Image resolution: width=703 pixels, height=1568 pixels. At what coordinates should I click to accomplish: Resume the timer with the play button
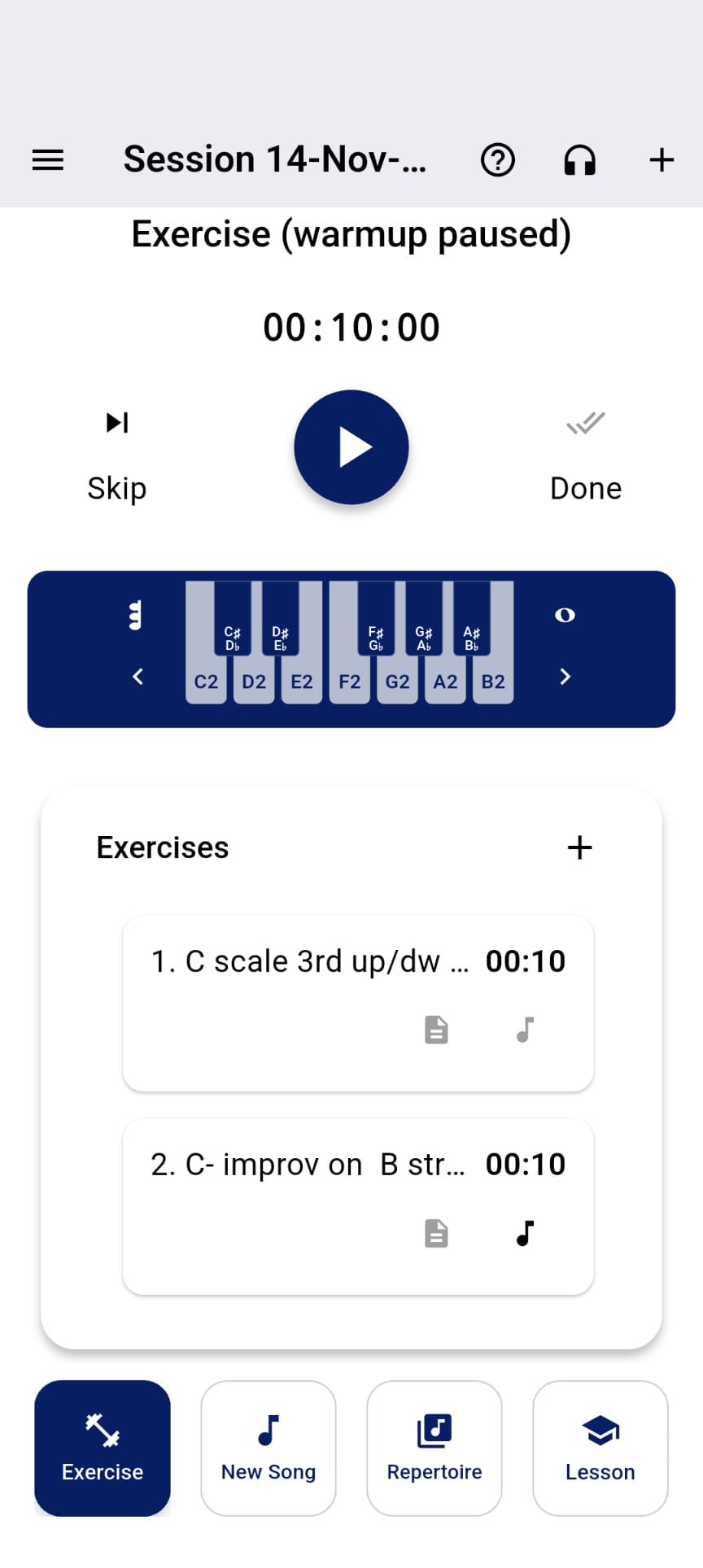tap(351, 446)
